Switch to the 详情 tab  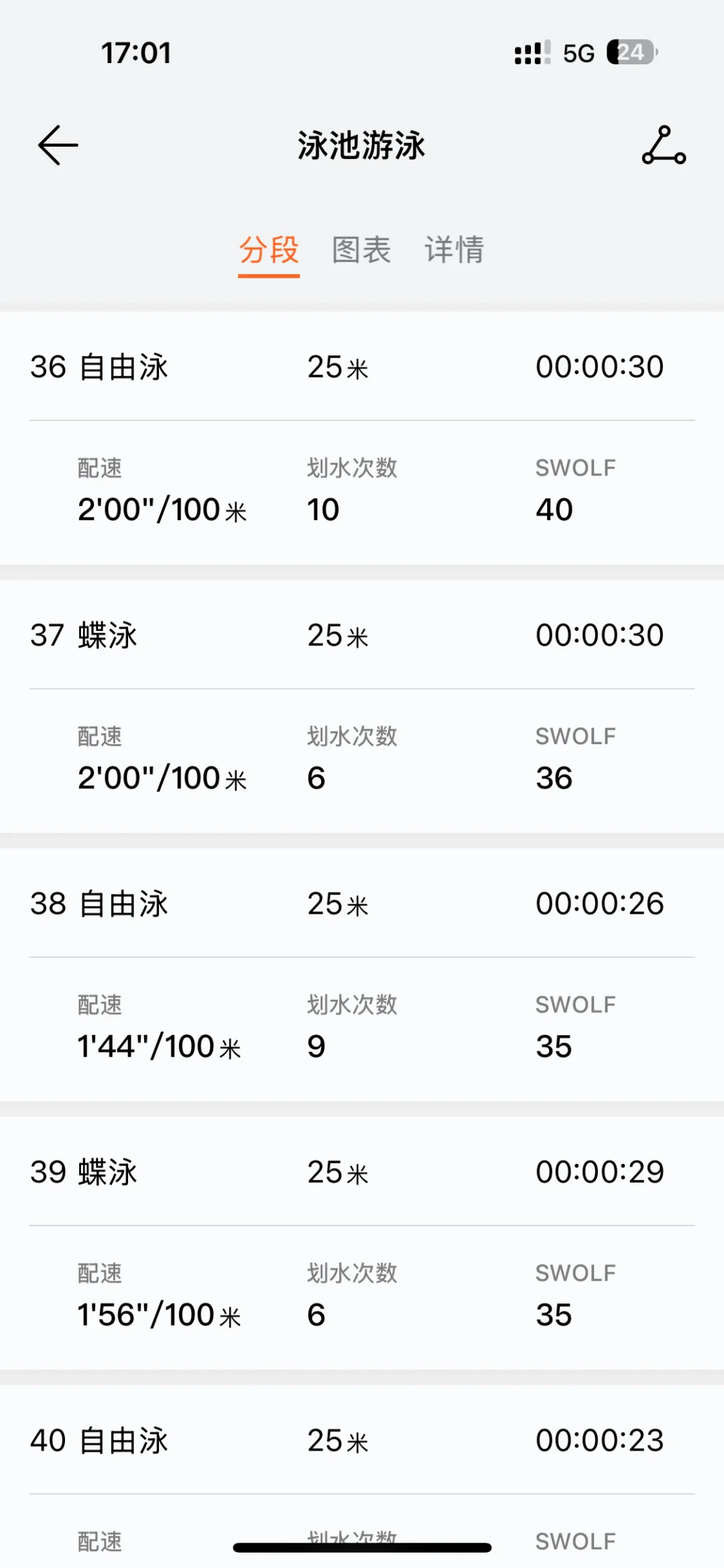tap(455, 250)
